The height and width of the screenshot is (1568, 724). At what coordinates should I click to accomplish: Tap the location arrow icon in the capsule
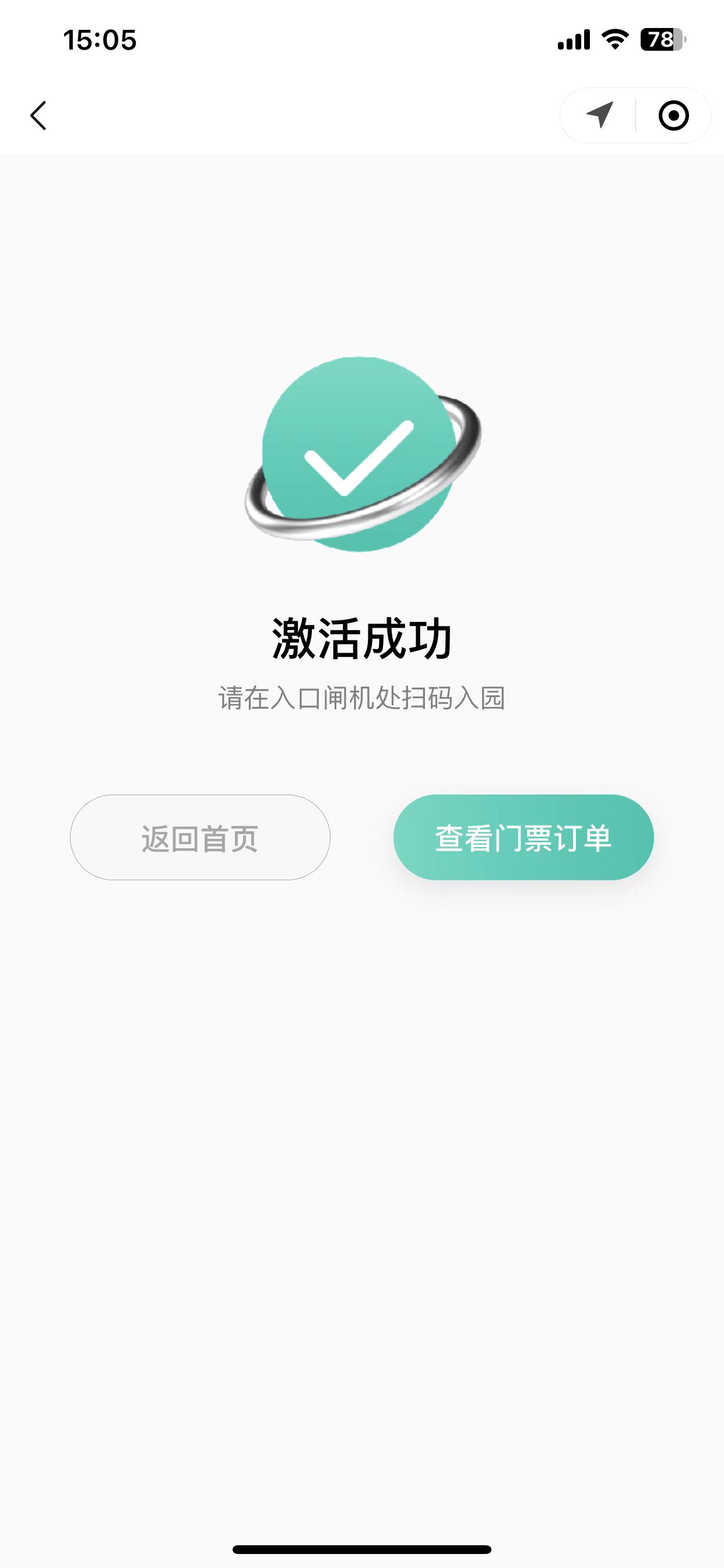pyautogui.click(x=599, y=115)
